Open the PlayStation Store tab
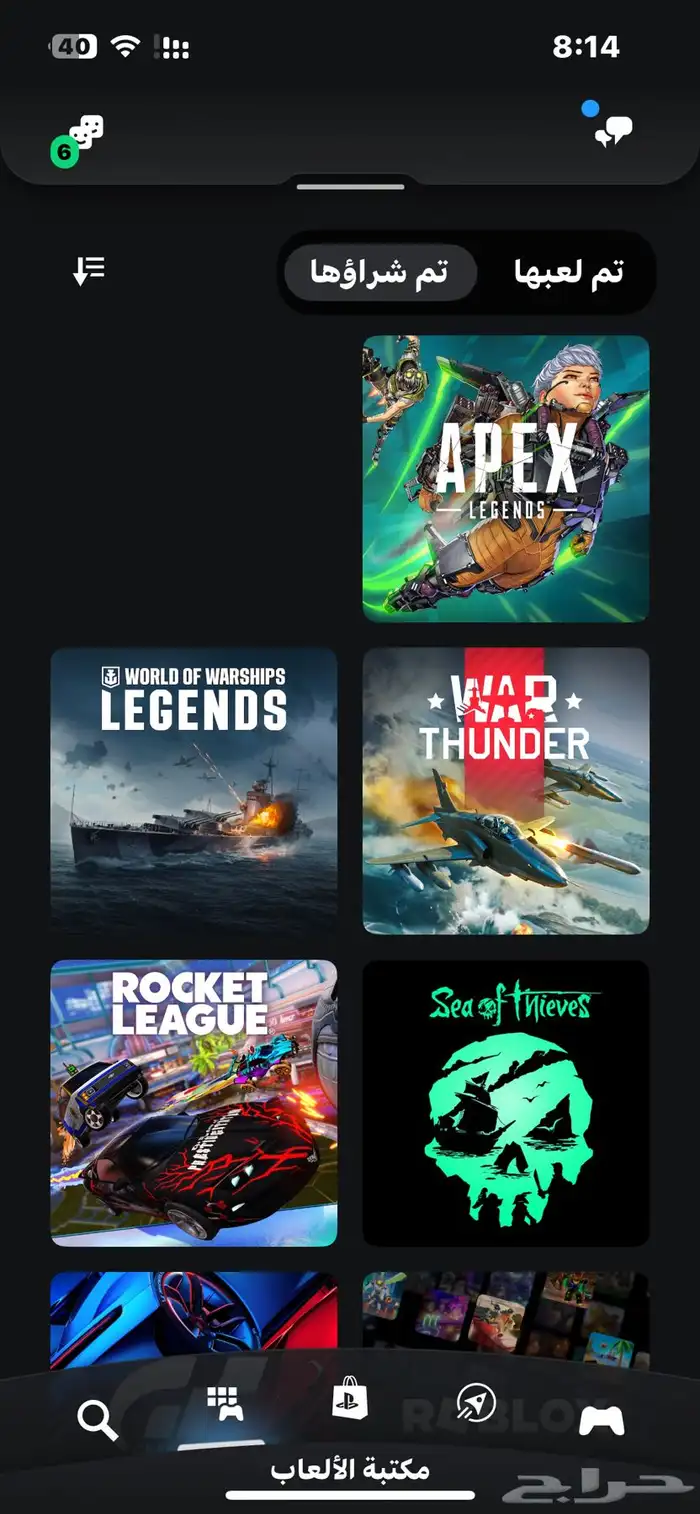700x1514 pixels. tap(350, 1402)
